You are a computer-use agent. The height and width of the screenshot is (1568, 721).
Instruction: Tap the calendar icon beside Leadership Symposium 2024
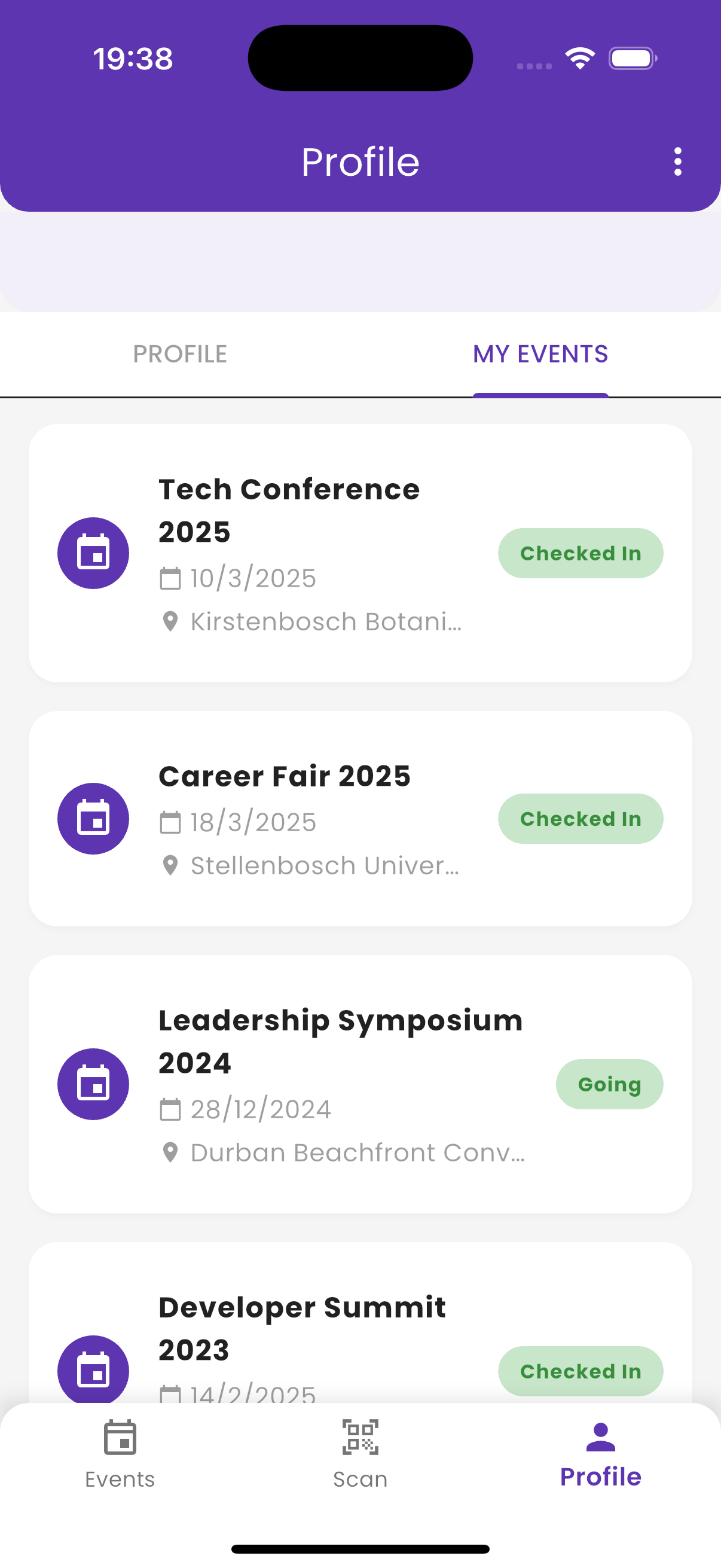(x=93, y=1084)
